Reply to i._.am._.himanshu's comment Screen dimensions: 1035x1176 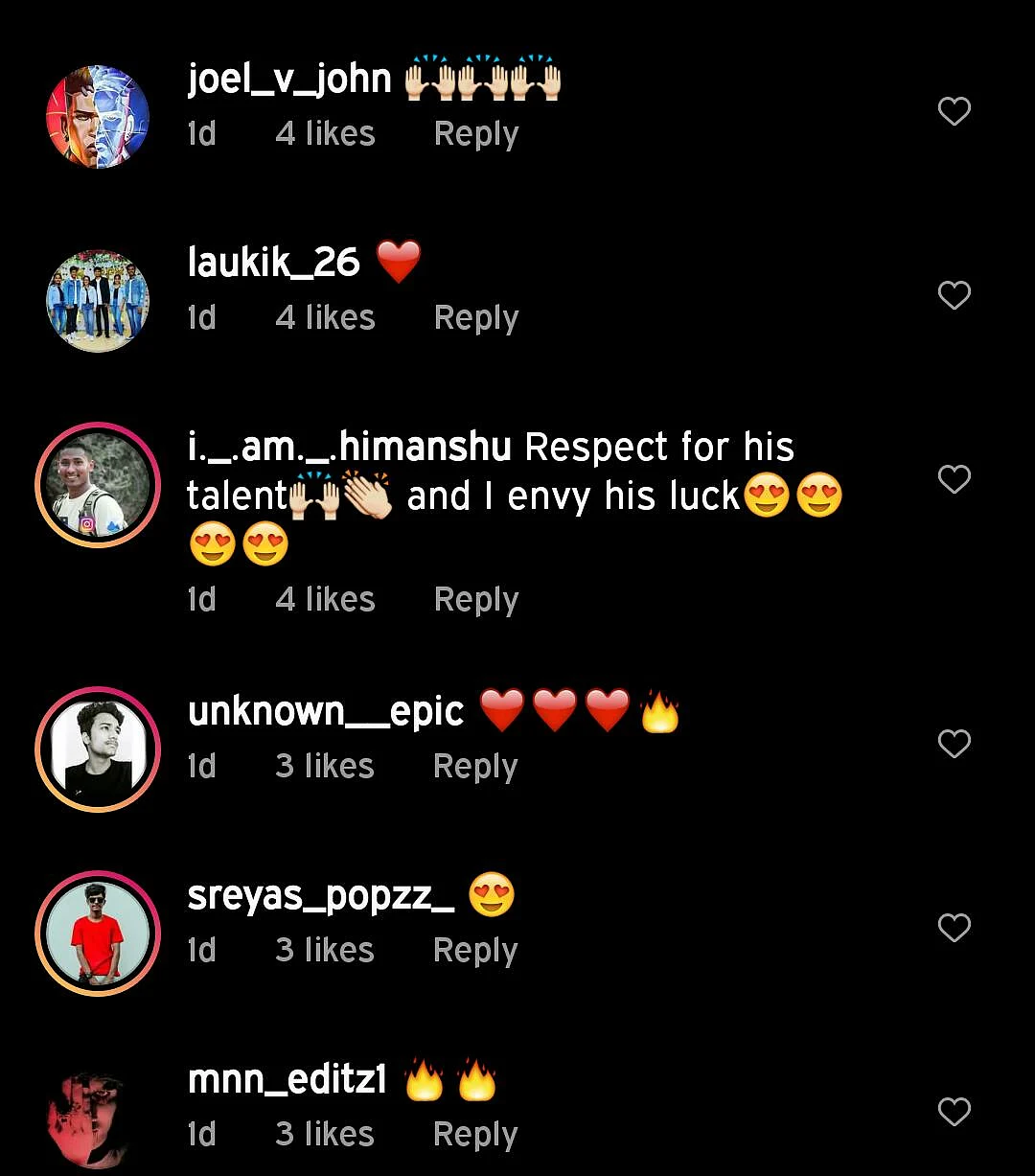475,599
